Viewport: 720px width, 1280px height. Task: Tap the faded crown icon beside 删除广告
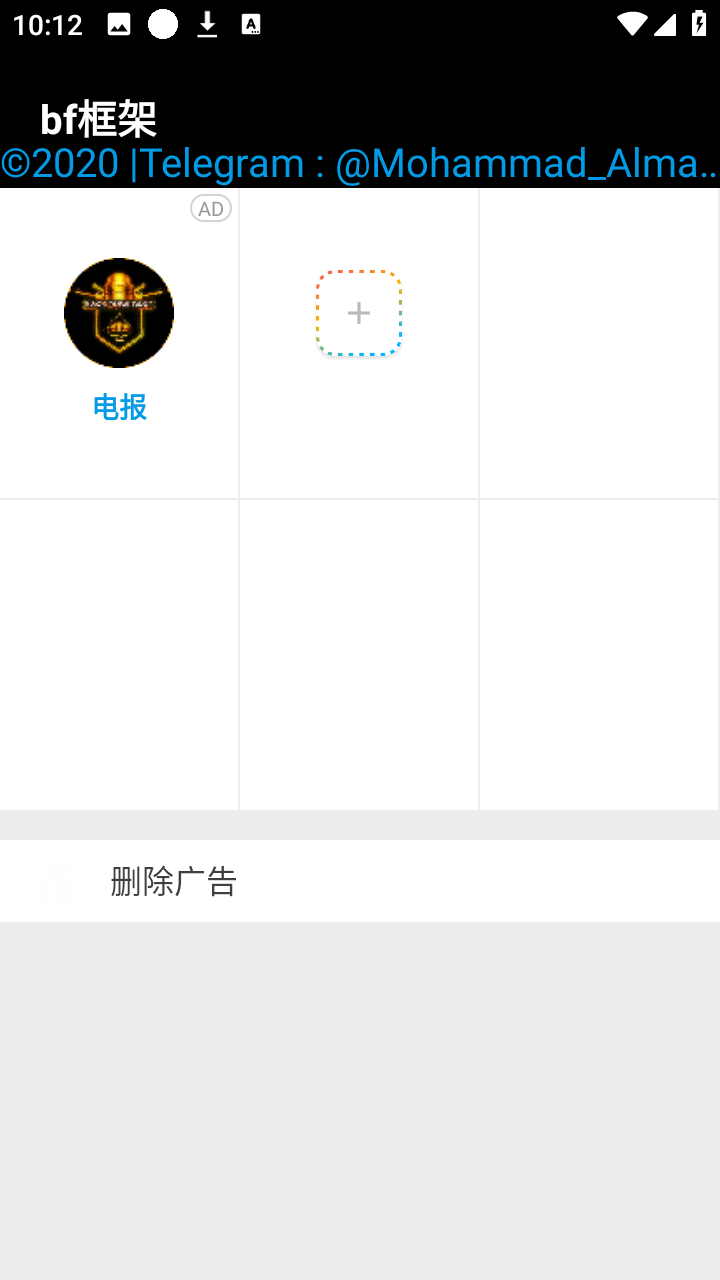pyautogui.click(x=57, y=881)
